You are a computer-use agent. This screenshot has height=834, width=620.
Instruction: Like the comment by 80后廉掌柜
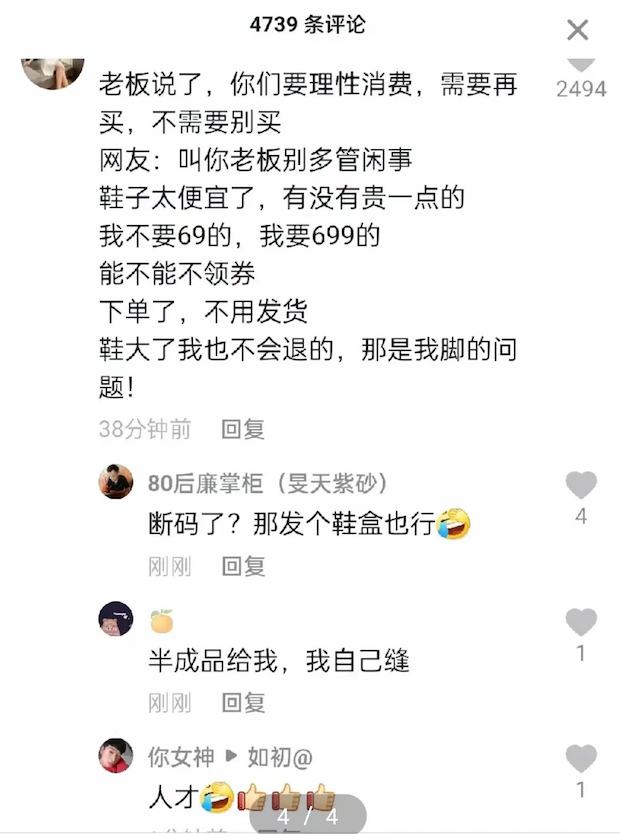coord(581,486)
